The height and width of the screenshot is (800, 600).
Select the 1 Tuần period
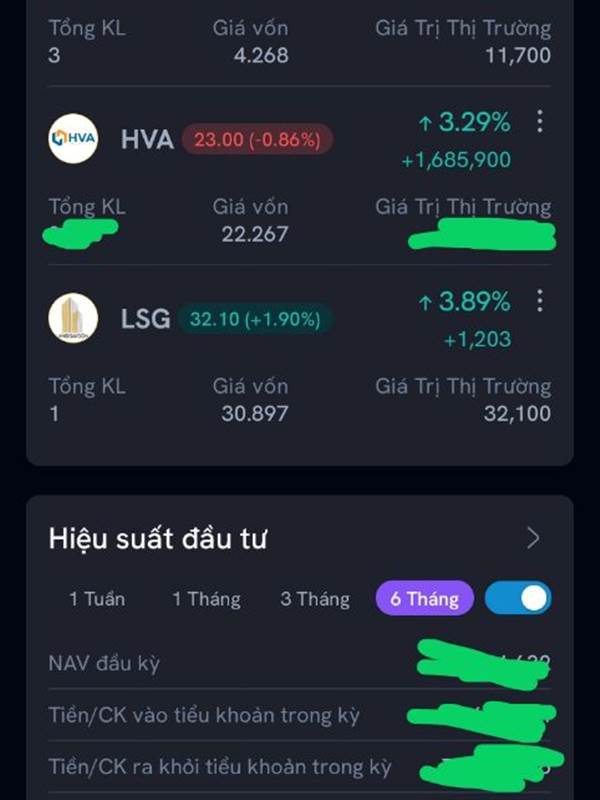click(x=97, y=598)
